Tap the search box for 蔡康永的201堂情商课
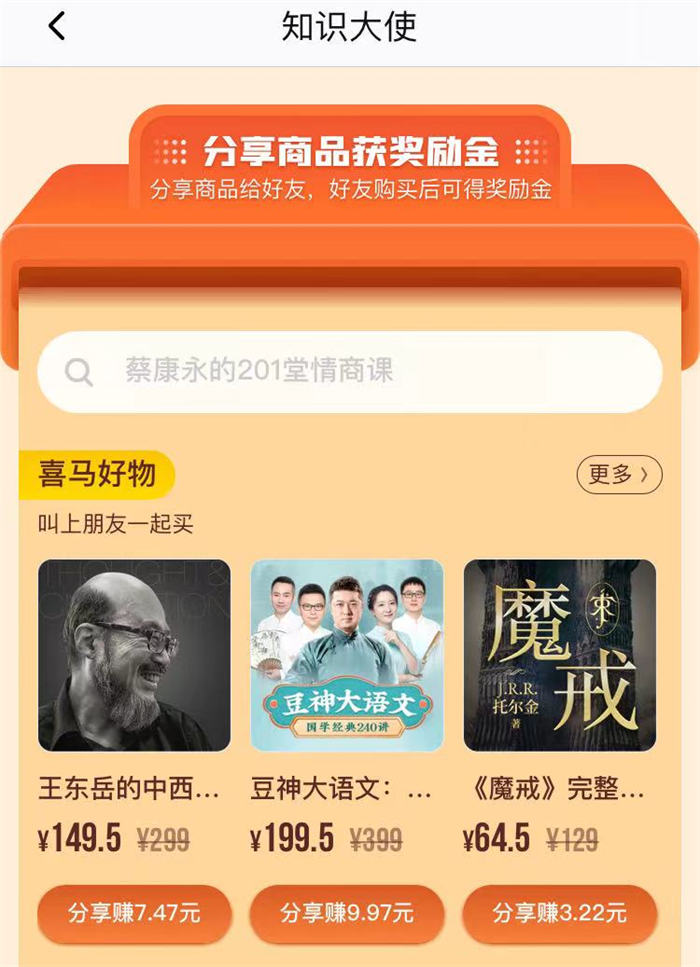700x967 pixels. 349,372
